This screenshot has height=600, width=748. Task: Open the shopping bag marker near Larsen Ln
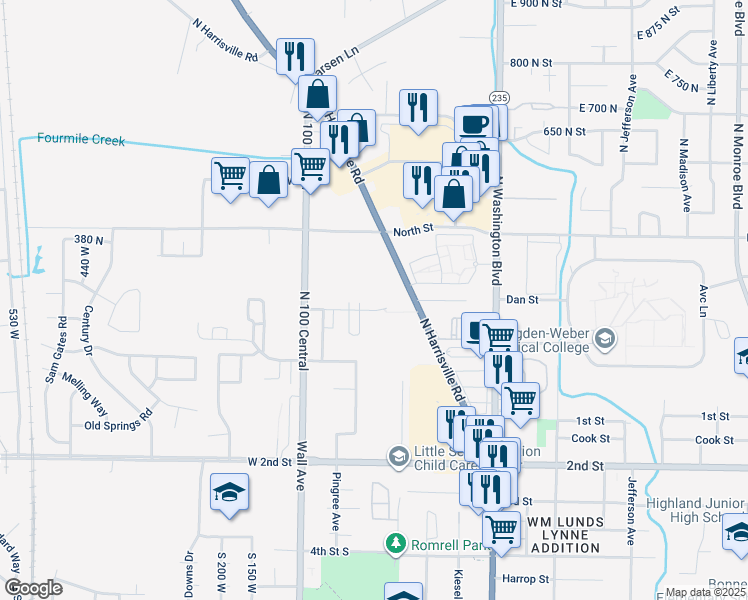pos(317,95)
